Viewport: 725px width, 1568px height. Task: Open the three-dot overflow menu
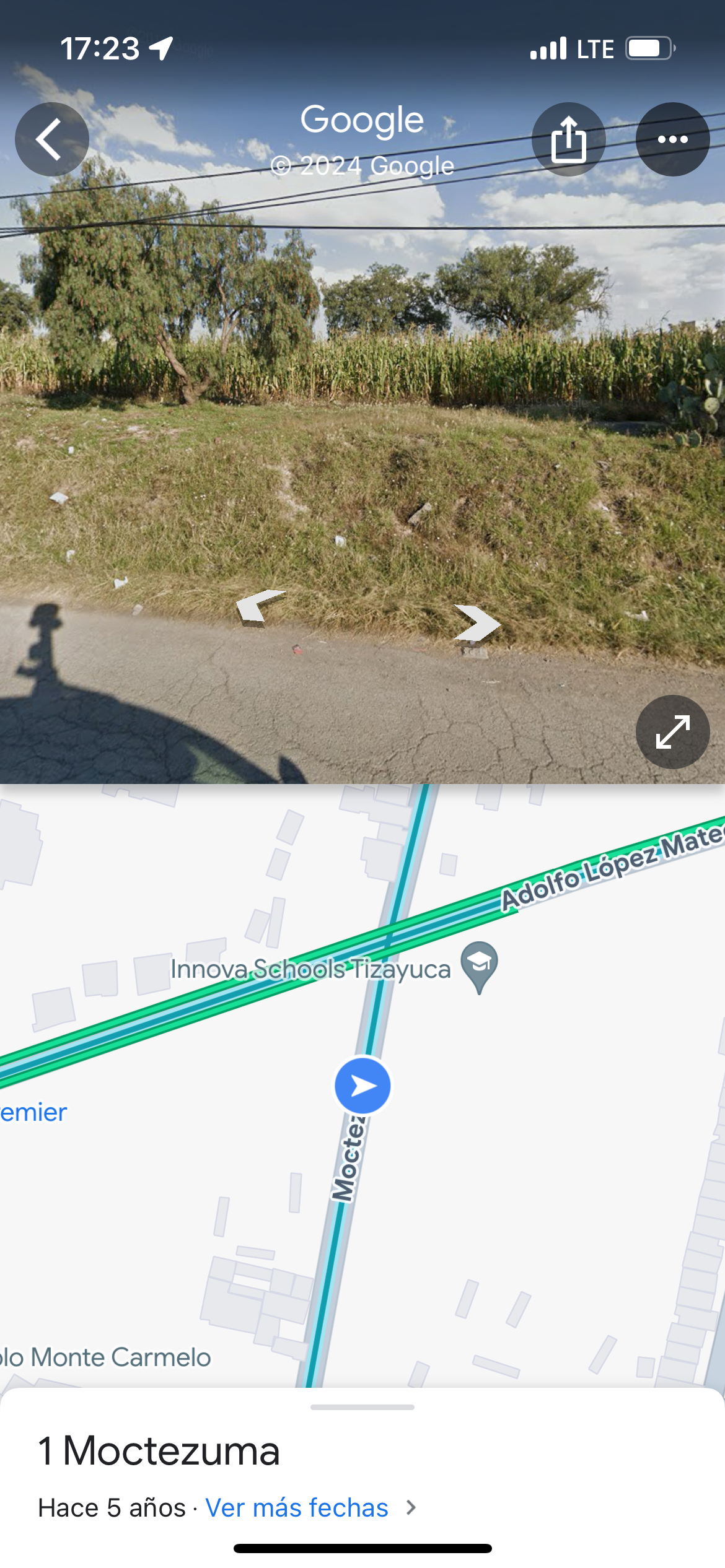click(x=672, y=139)
